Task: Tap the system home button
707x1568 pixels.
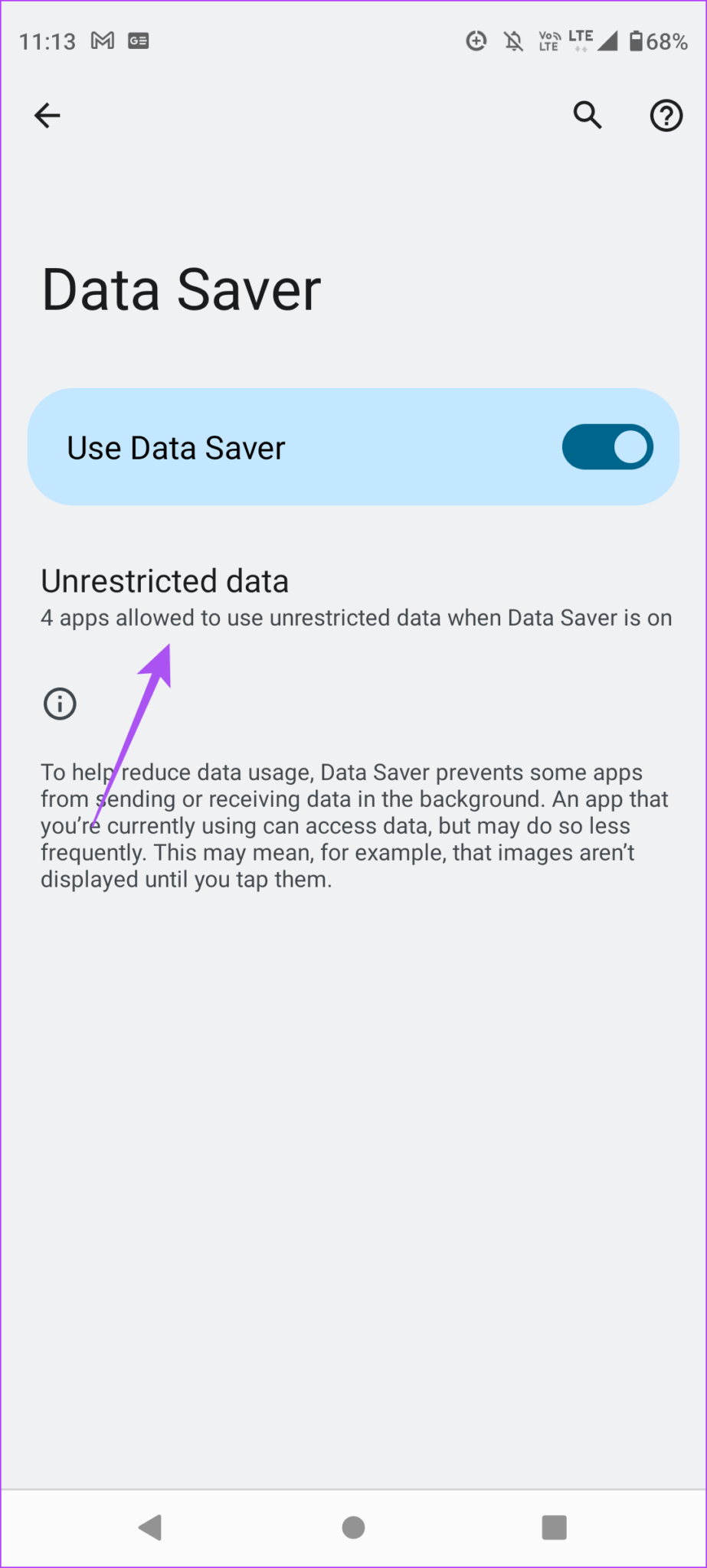Action: (353, 1527)
